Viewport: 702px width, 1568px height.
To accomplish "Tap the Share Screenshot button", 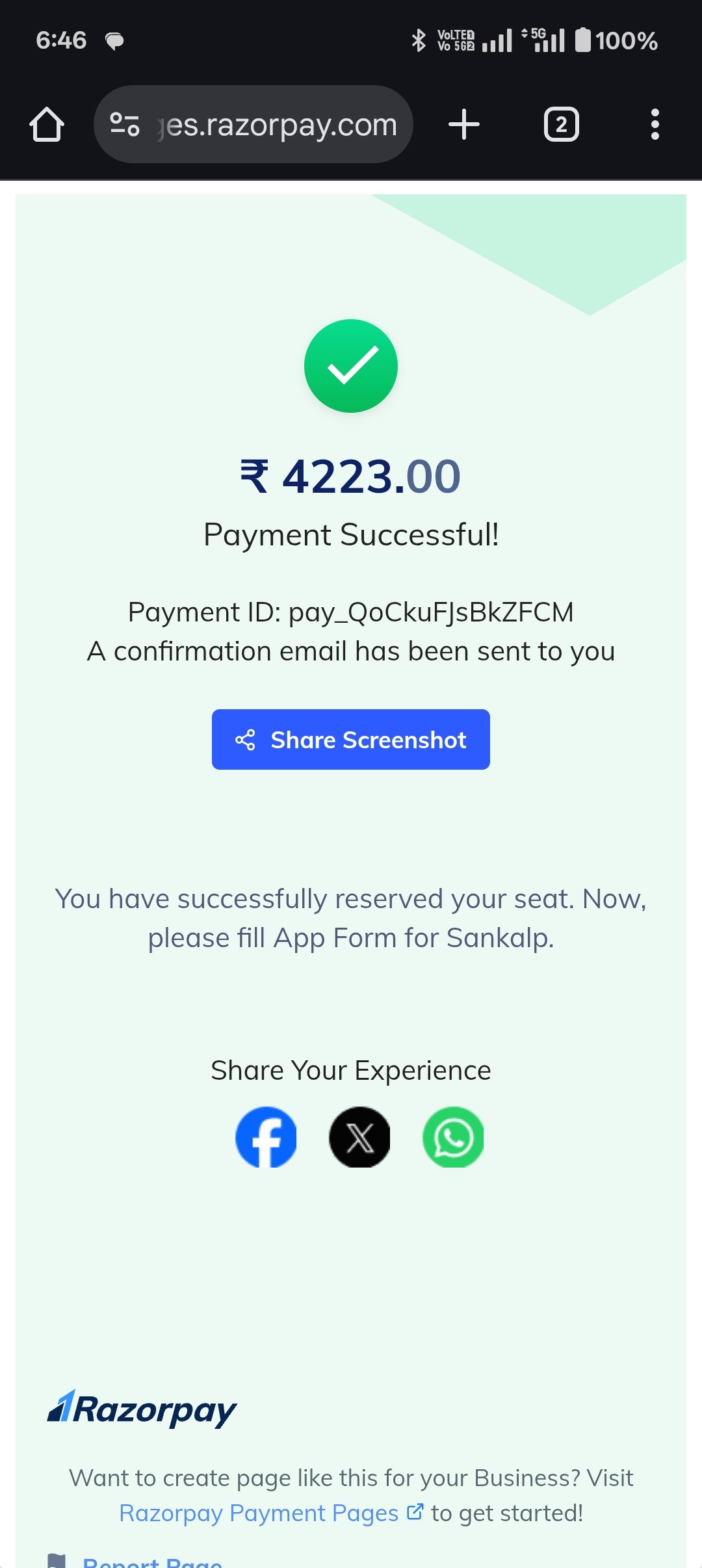I will [x=351, y=740].
